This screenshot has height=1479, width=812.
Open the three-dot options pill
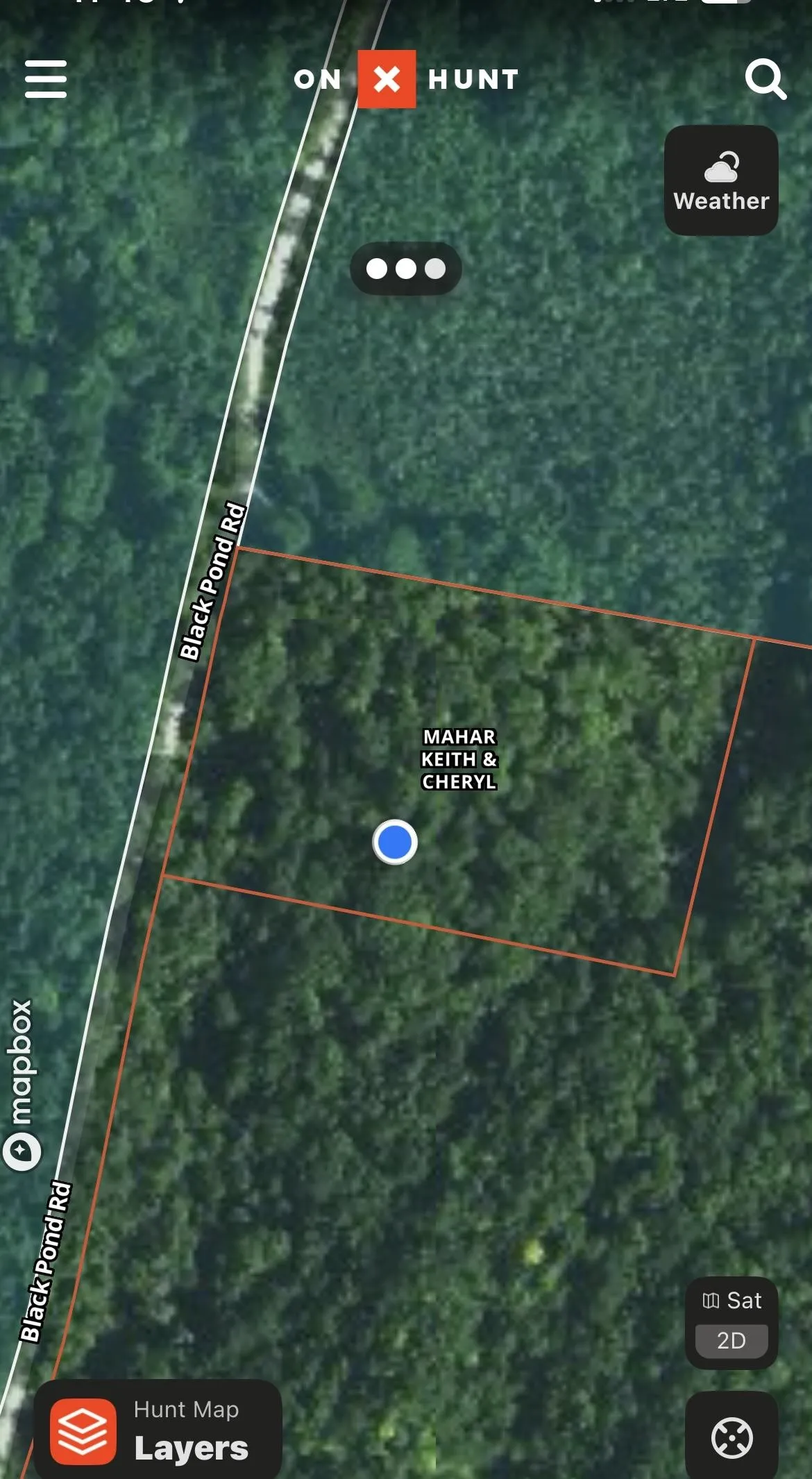pyautogui.click(x=406, y=269)
